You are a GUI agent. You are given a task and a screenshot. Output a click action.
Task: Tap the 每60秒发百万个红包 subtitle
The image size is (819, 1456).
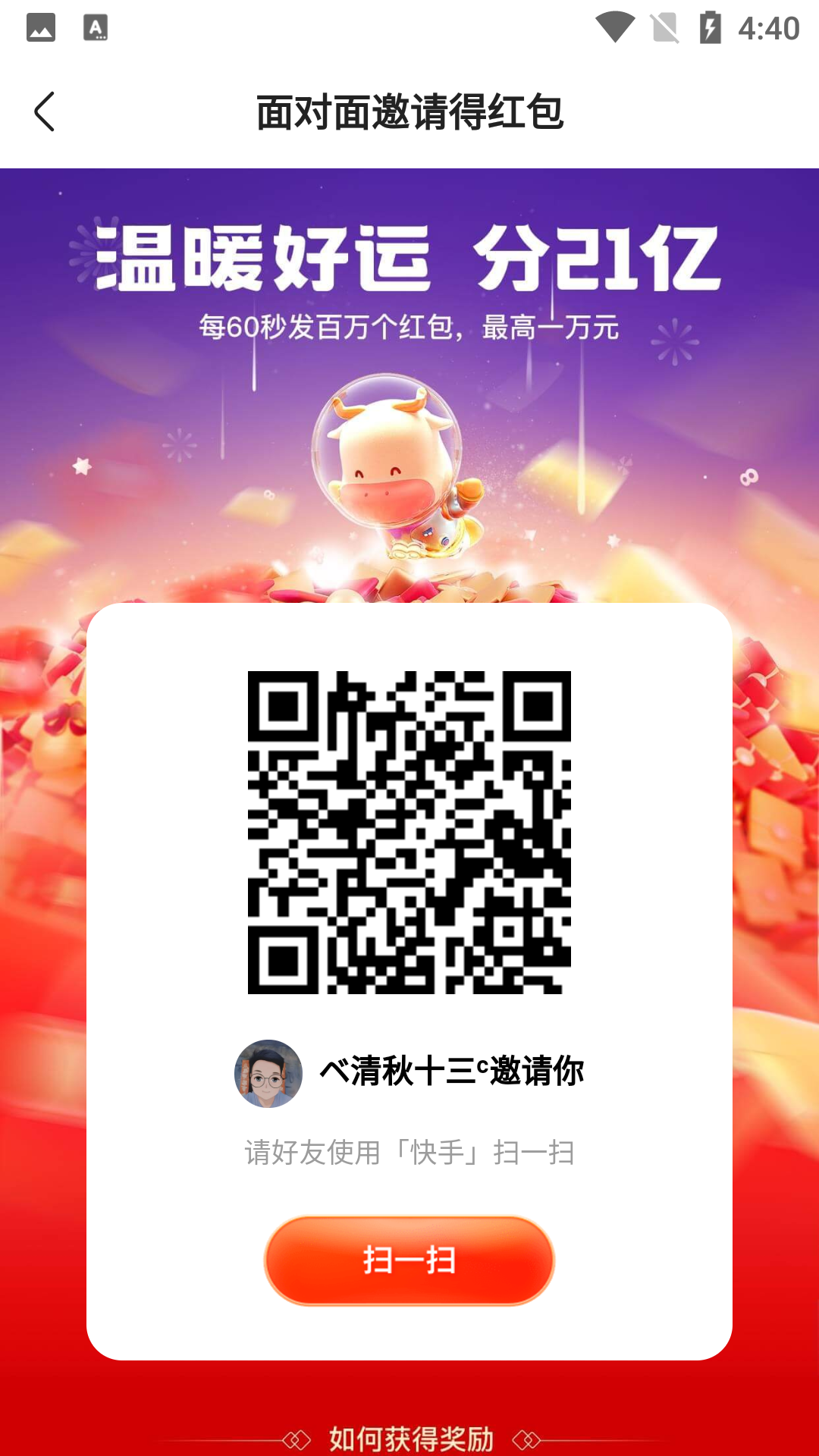tap(409, 326)
